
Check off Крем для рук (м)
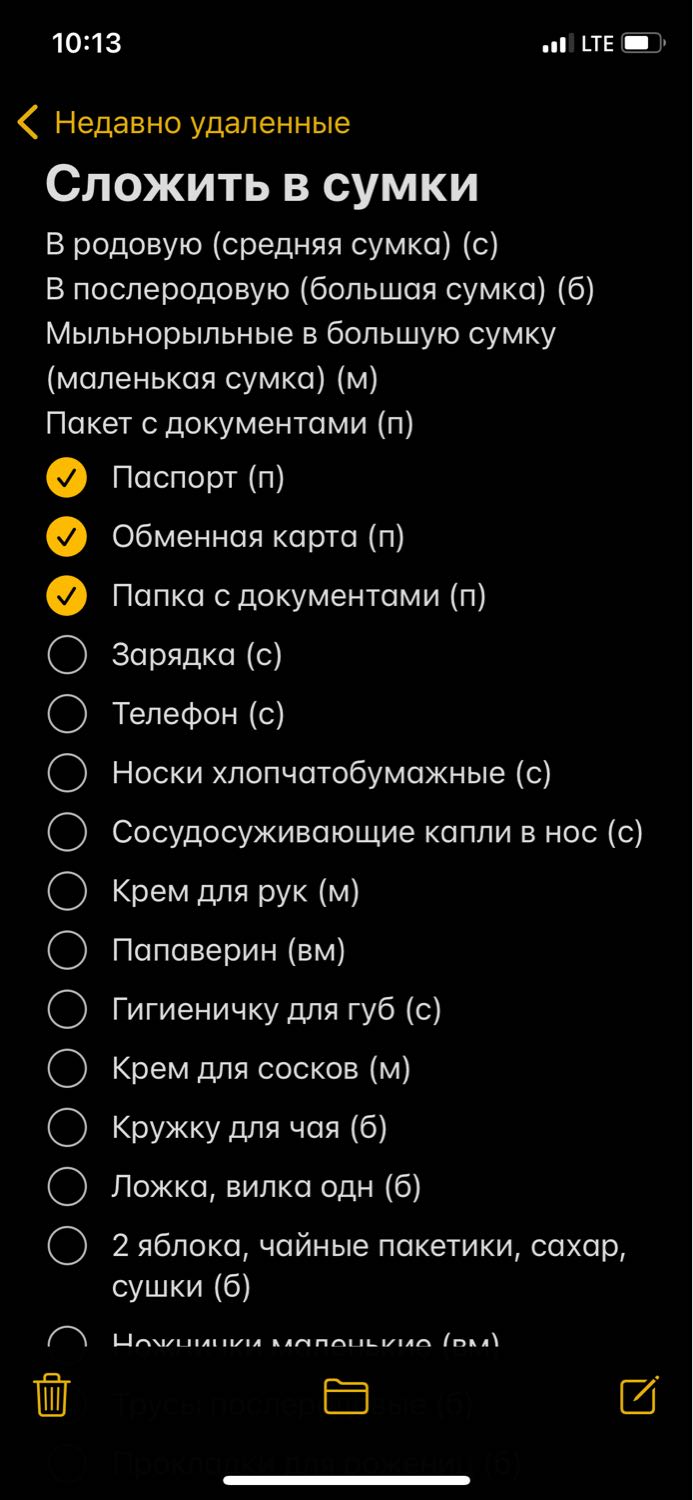point(67,891)
